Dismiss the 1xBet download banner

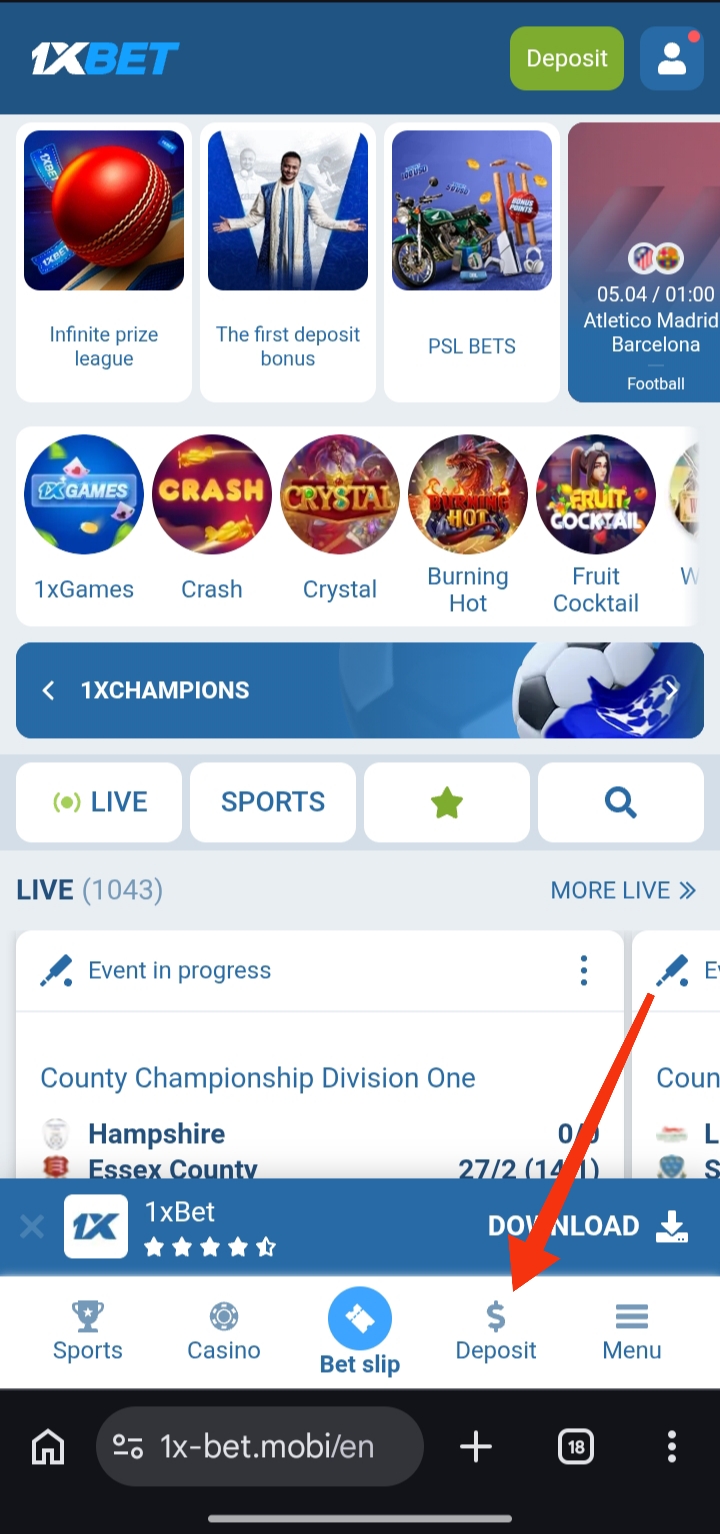point(32,1226)
